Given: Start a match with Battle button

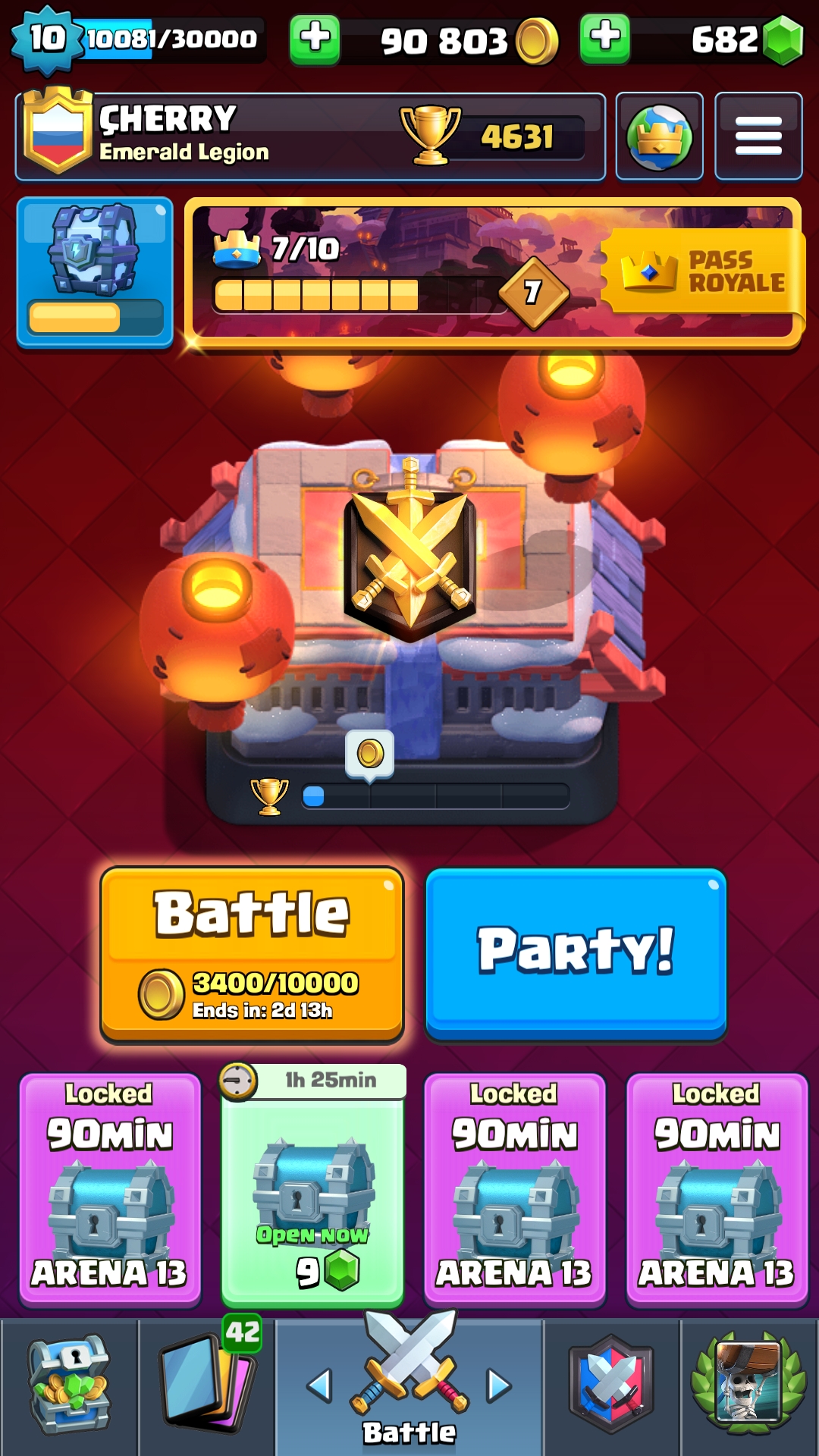Looking at the screenshot, I should [x=252, y=954].
